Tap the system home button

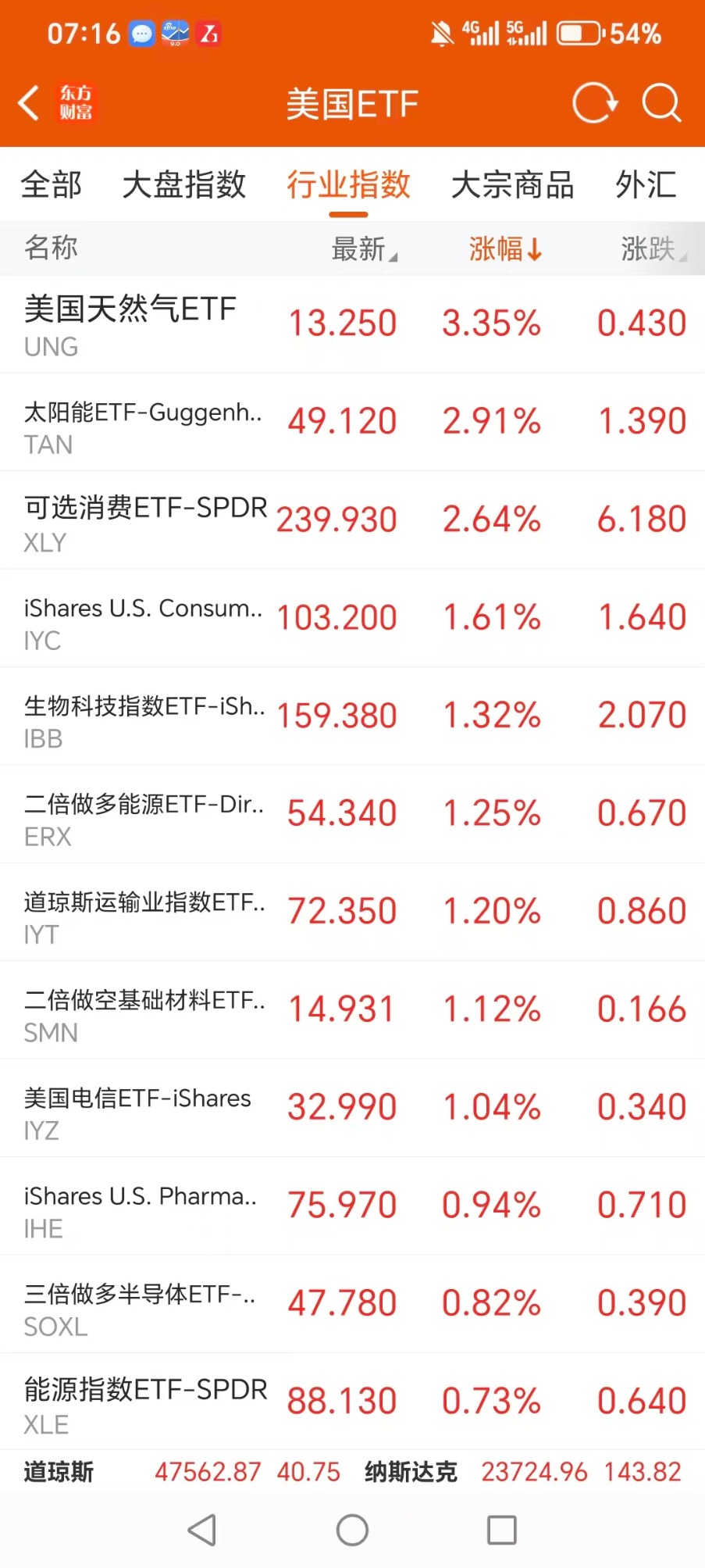[x=352, y=1530]
